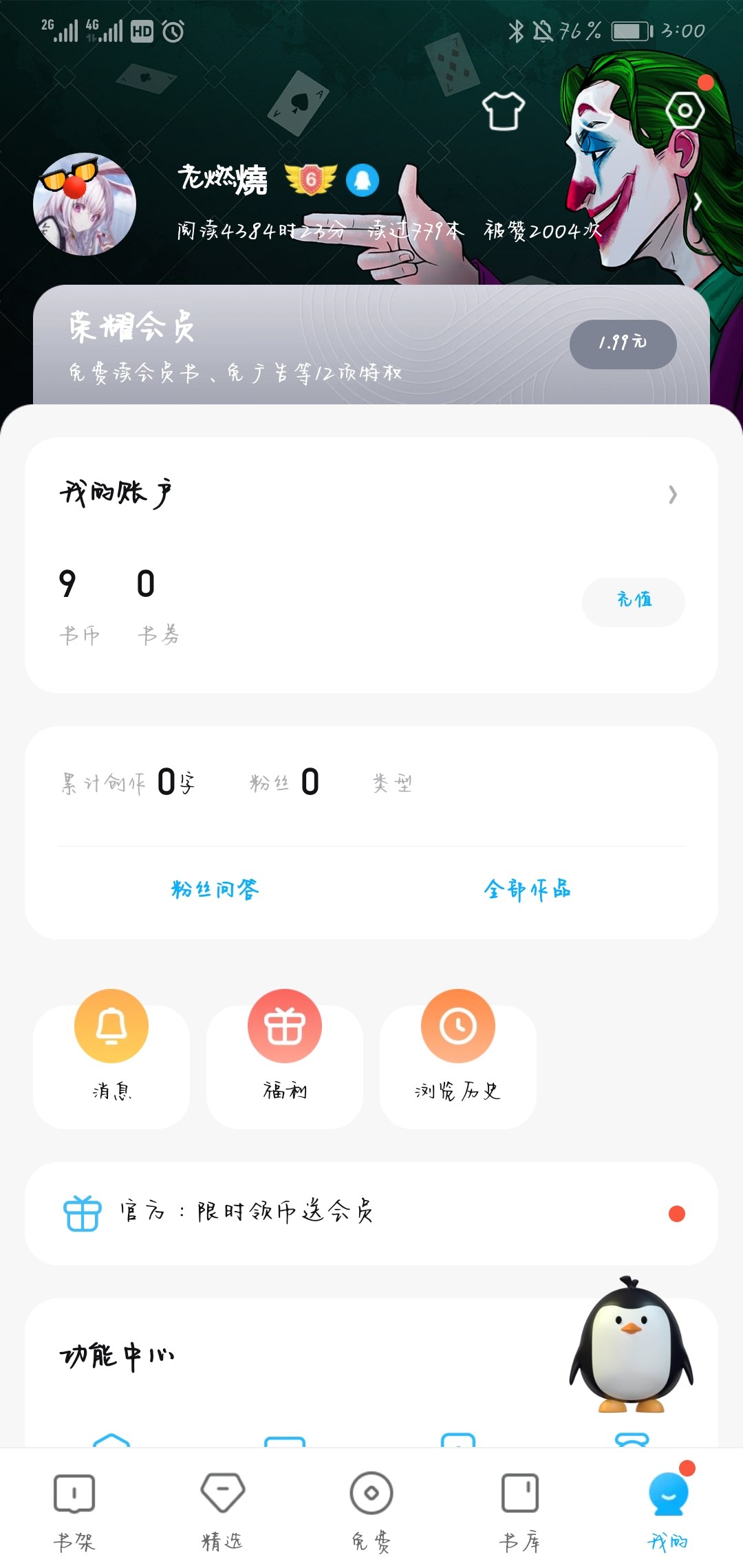Open profile page via header chevron

click(x=698, y=203)
